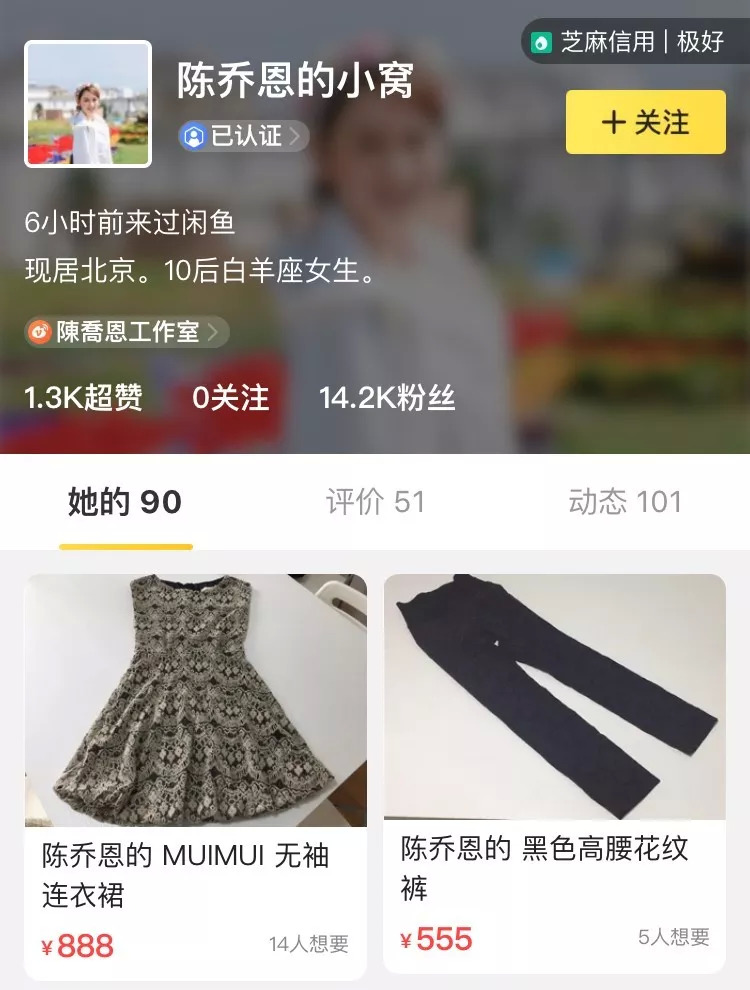The image size is (750, 990).
Task: Check the 芝麻信用 credit badge
Action: (628, 42)
